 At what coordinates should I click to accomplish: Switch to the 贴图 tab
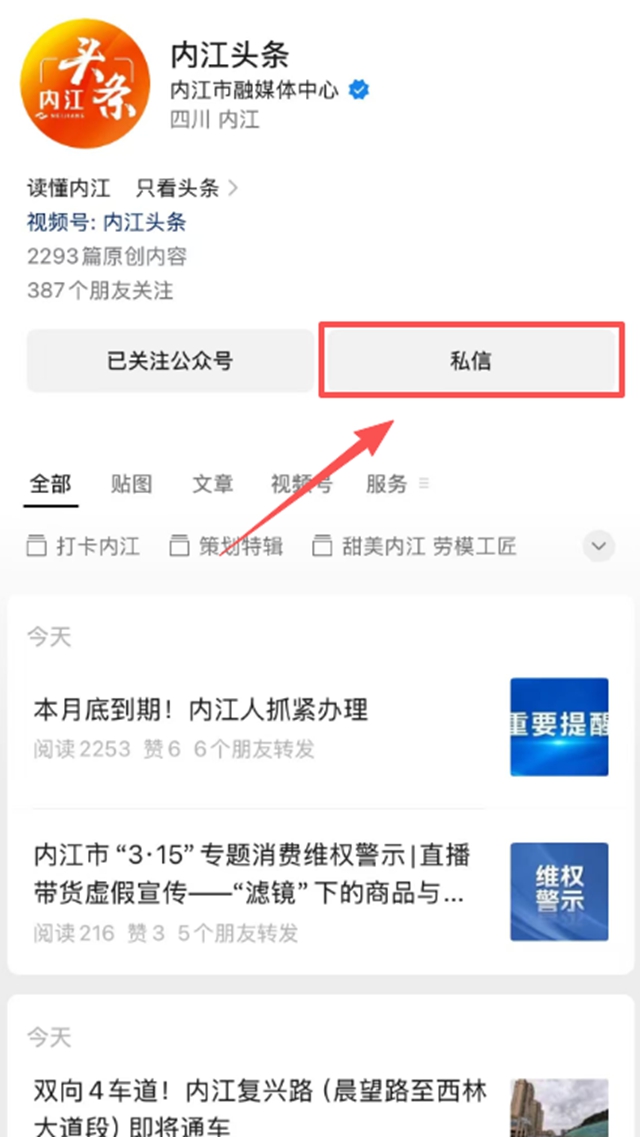pyautogui.click(x=132, y=484)
